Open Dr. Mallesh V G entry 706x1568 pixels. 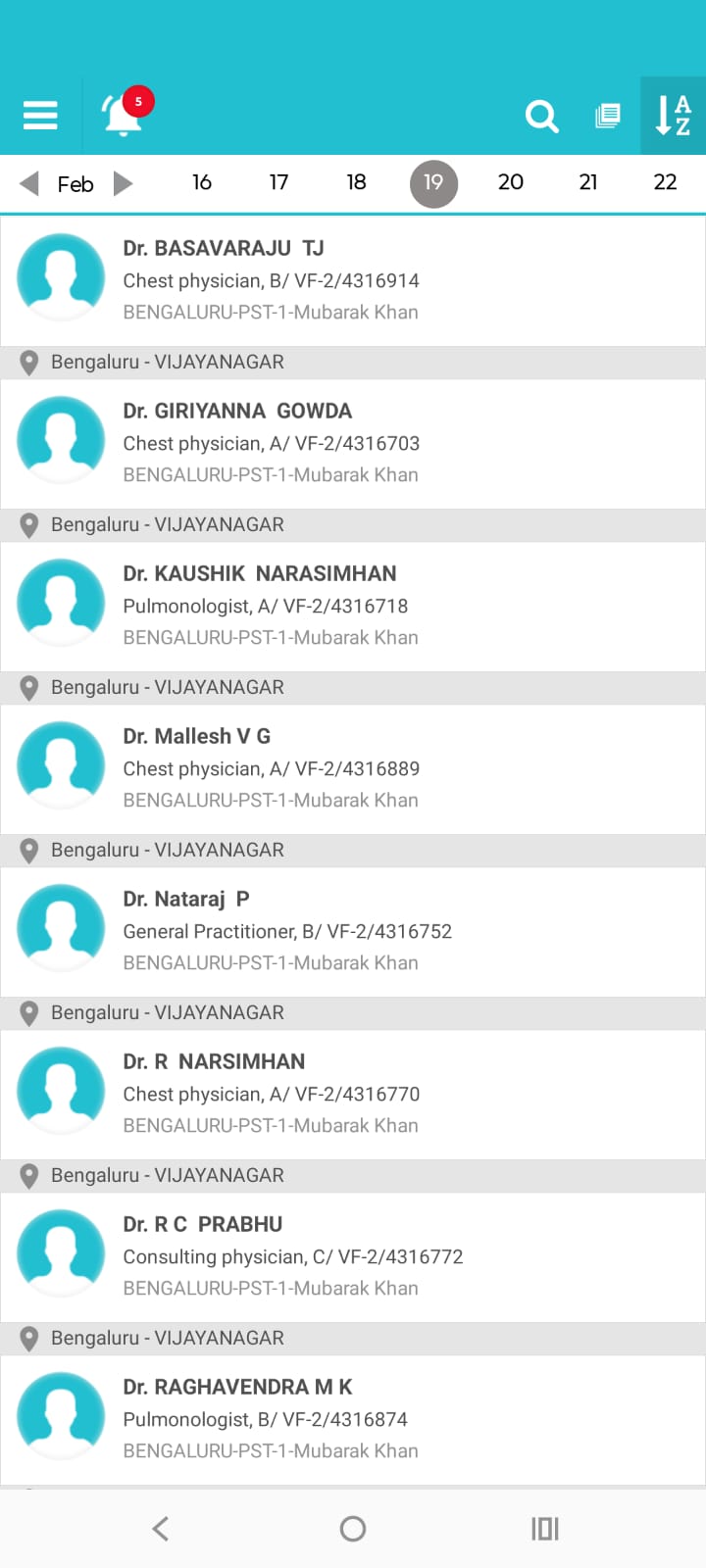pos(353,768)
